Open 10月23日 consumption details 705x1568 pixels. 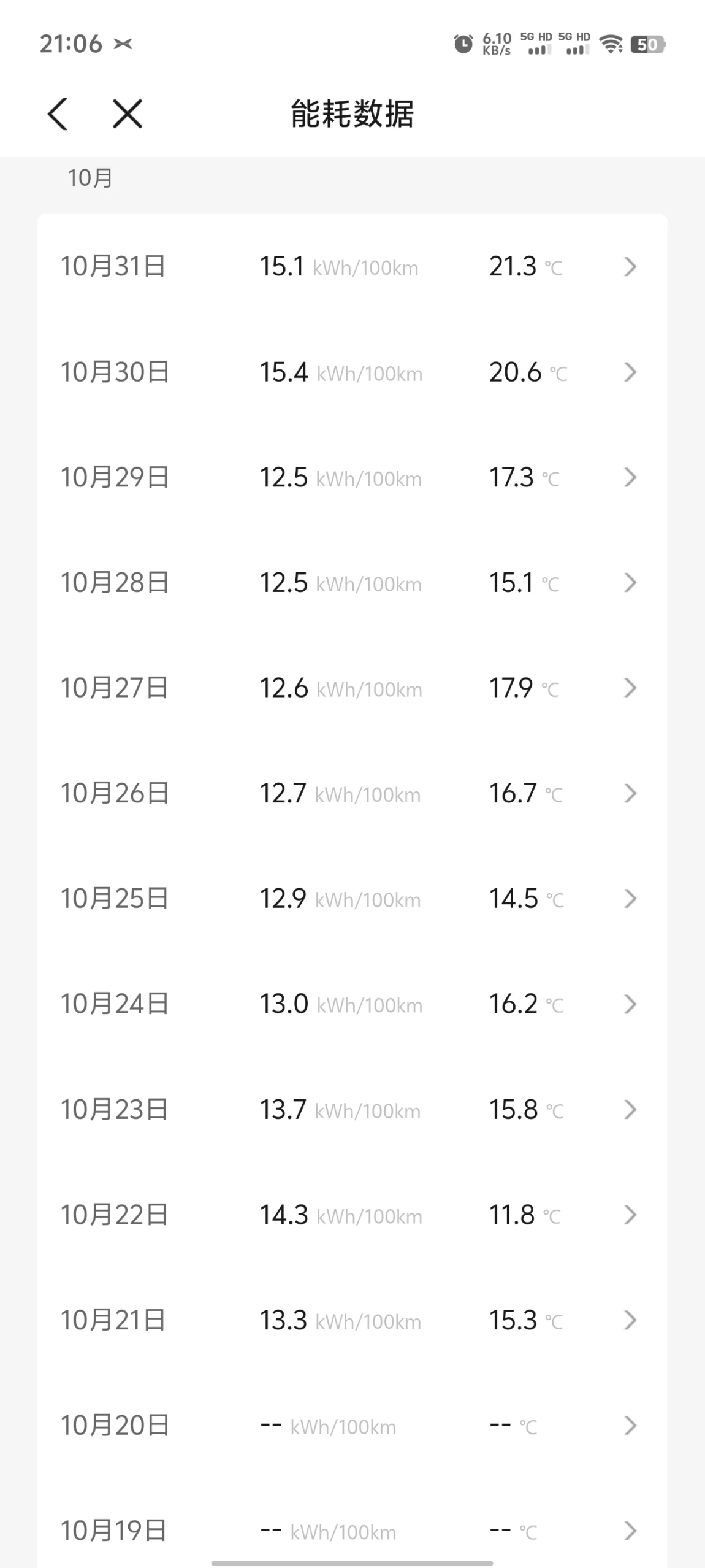click(352, 1110)
